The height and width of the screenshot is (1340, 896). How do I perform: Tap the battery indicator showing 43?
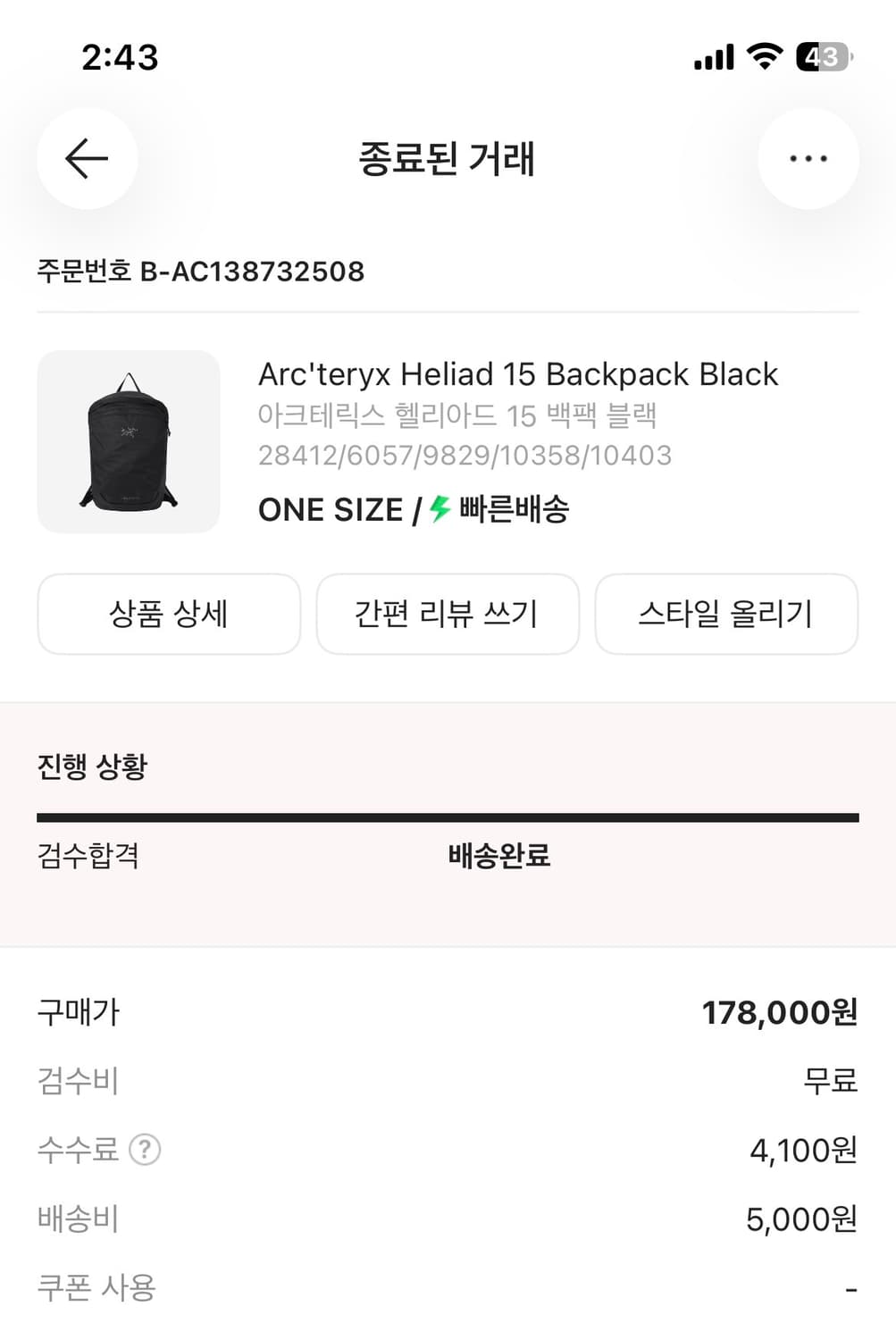pos(822,56)
